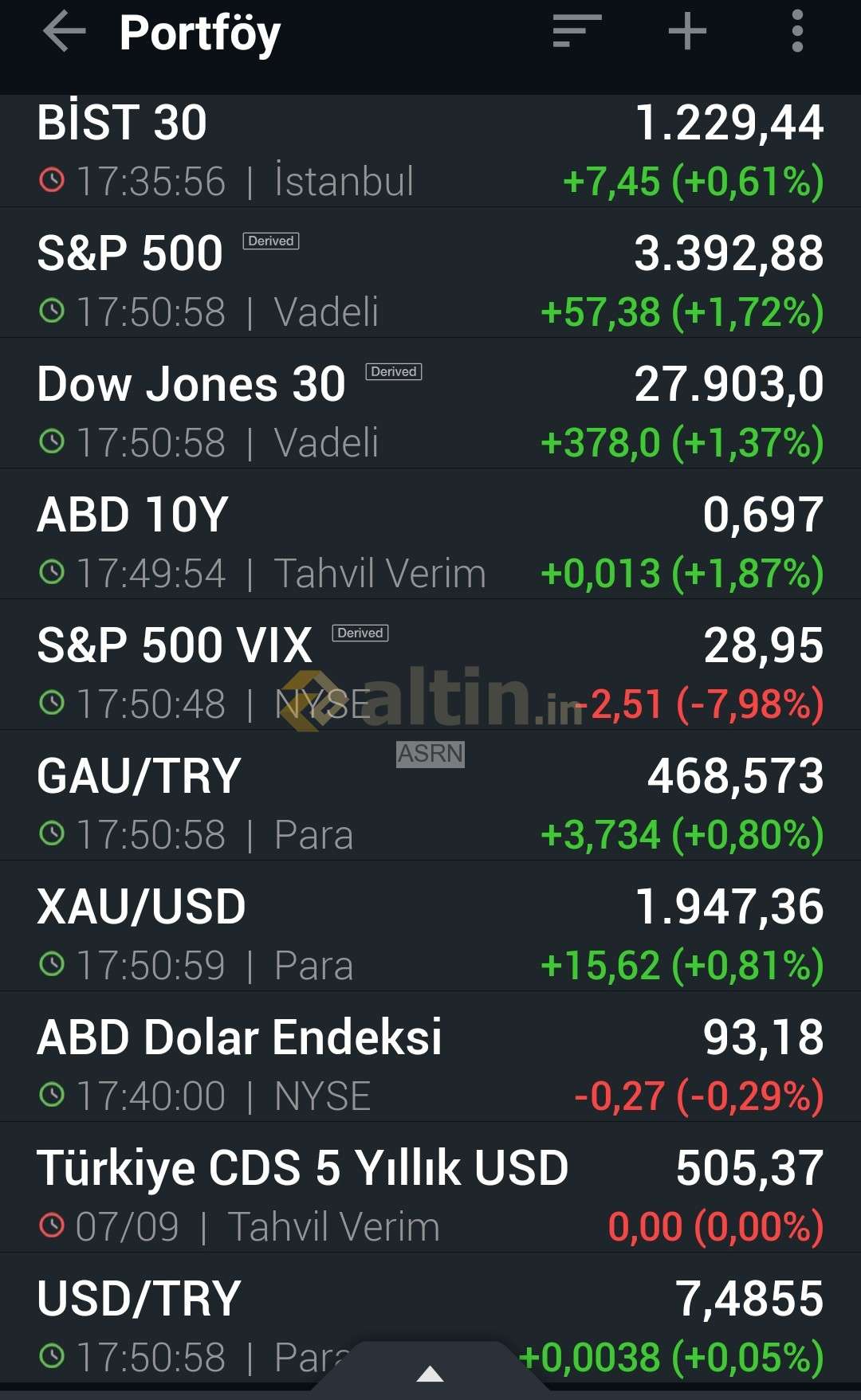This screenshot has width=861, height=1400.
Task: View the USD/TRY currency row
Action: (431, 1318)
